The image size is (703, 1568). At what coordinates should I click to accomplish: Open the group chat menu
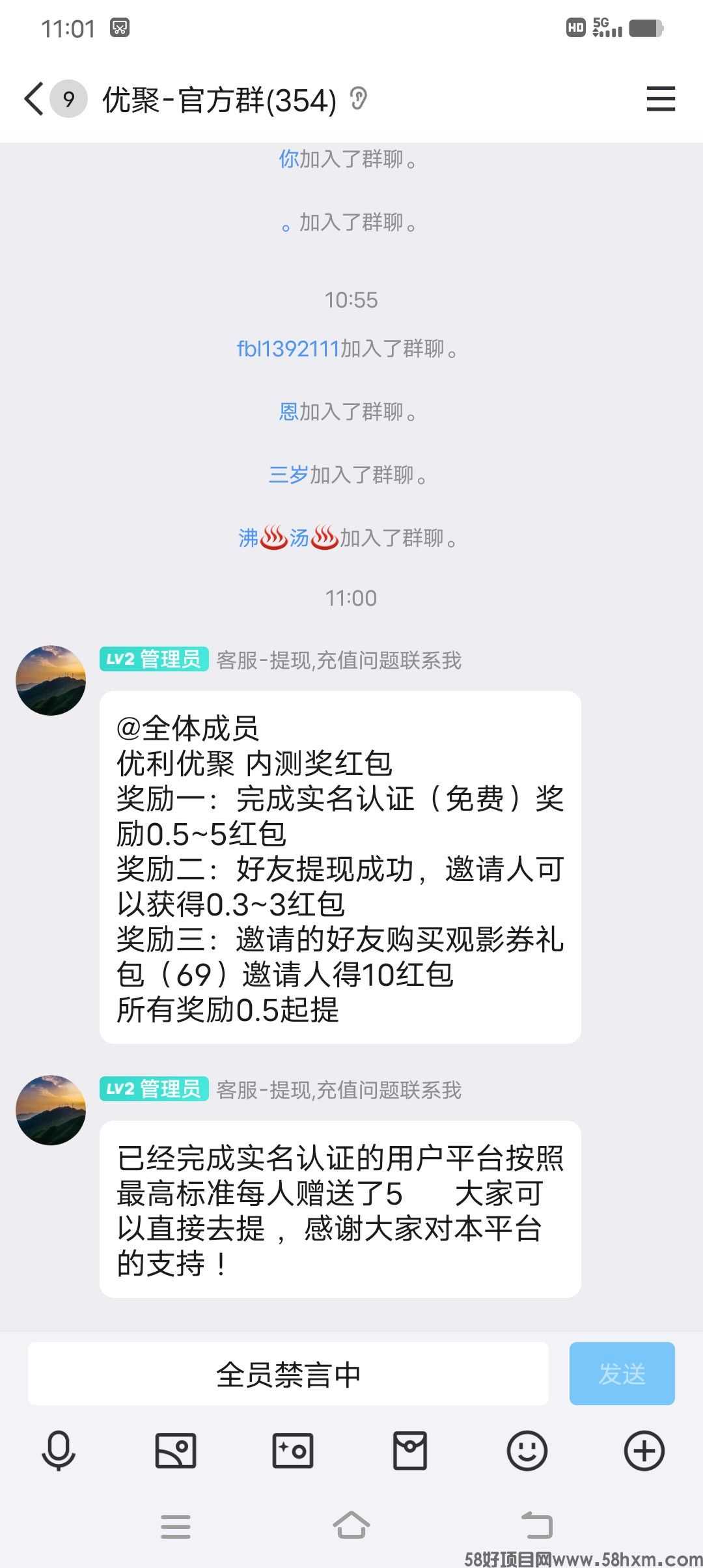point(660,100)
